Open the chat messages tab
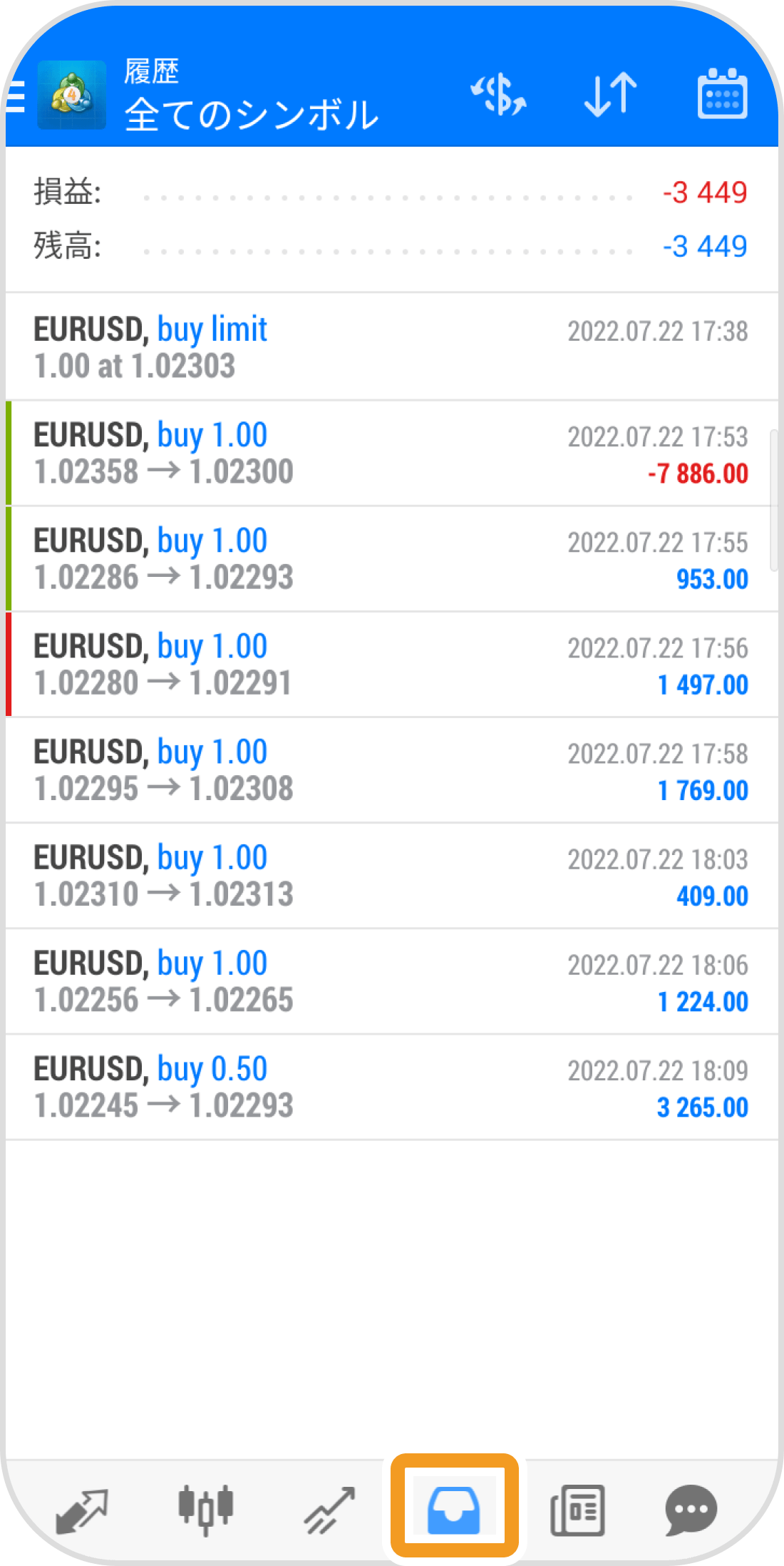Screen dimensions: 784x1566 [x=690, y=1509]
